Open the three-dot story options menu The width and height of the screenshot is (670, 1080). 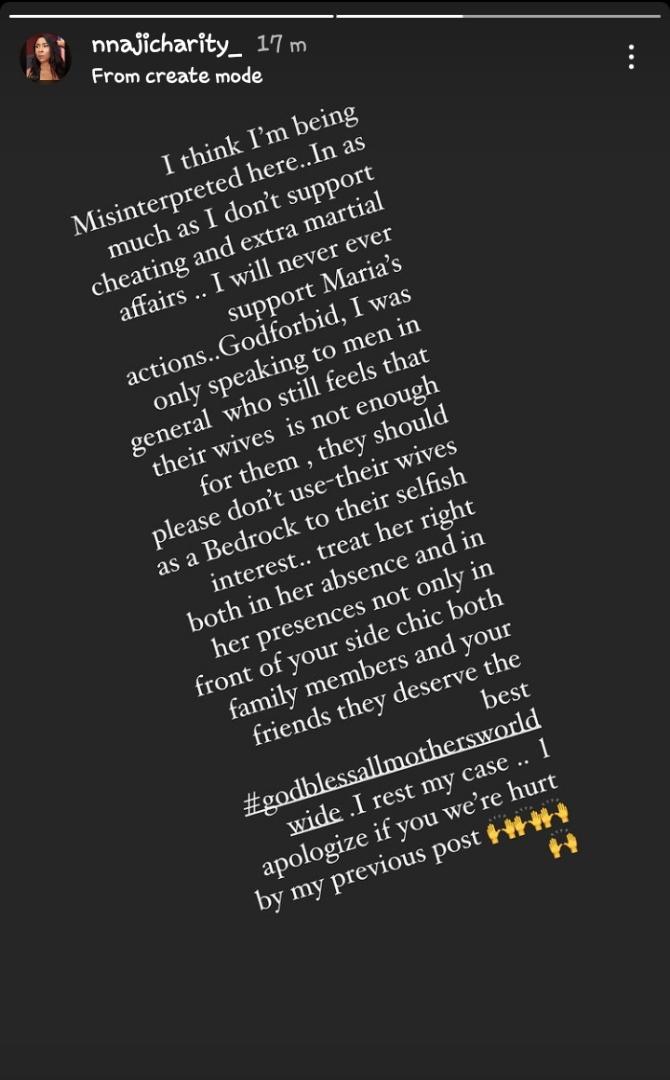click(x=631, y=57)
